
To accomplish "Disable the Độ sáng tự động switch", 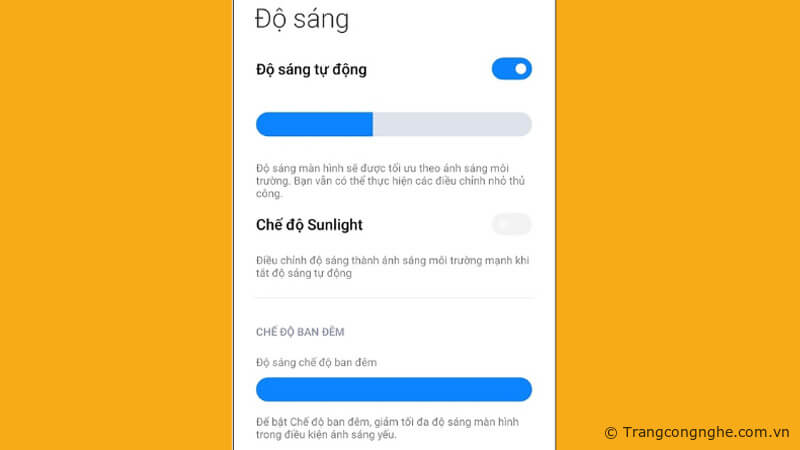I will [x=511, y=69].
